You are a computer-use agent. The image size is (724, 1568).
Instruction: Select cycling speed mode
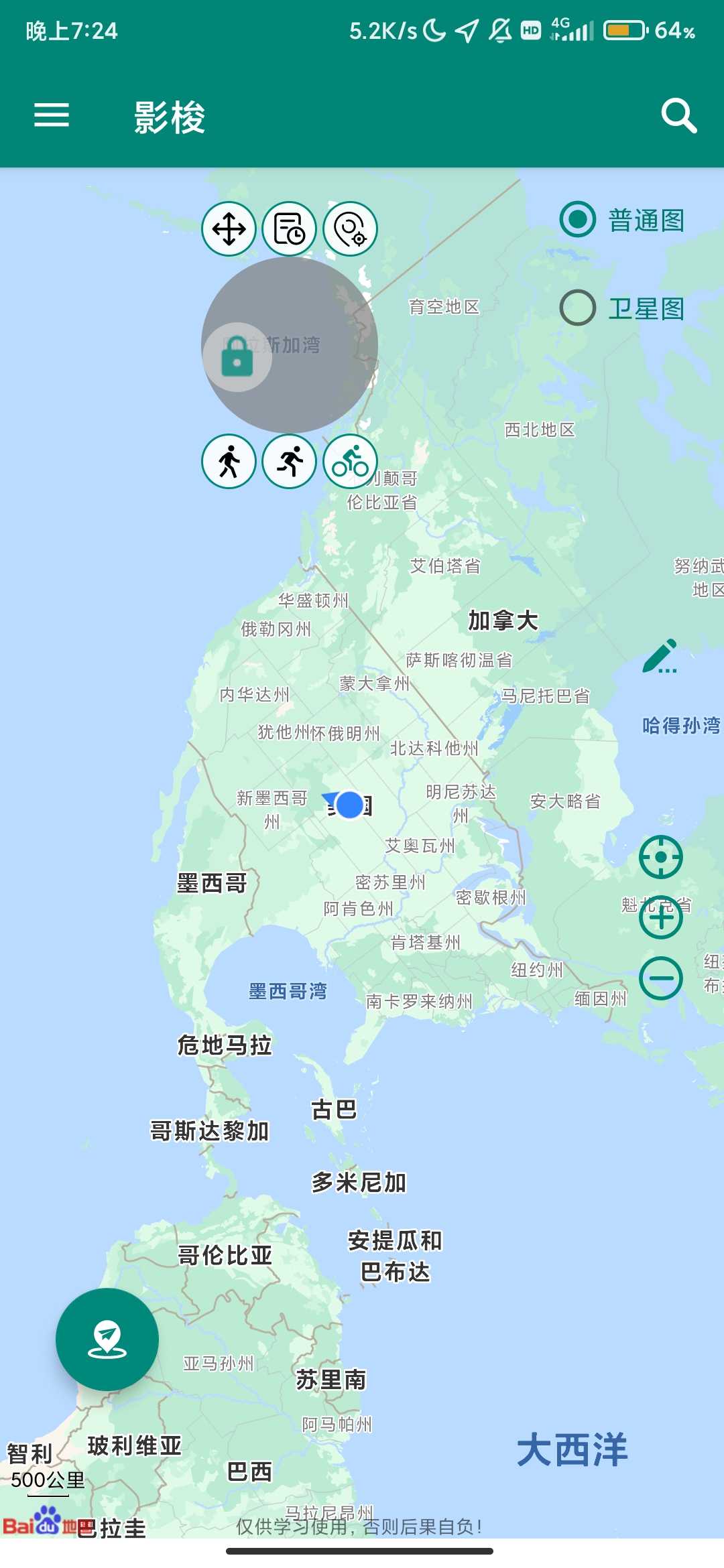[x=351, y=462]
